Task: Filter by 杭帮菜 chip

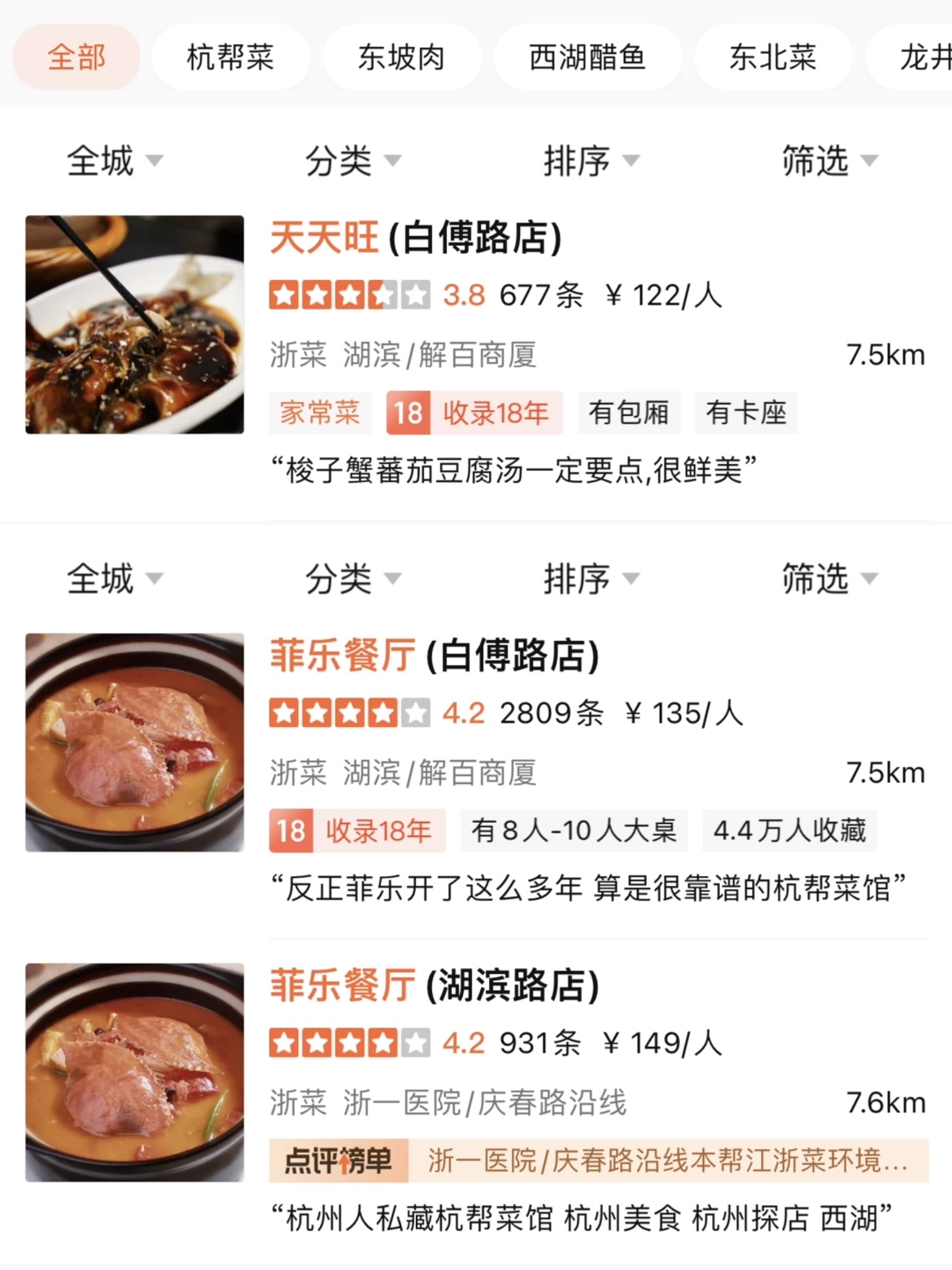Action: pyautogui.click(x=230, y=58)
